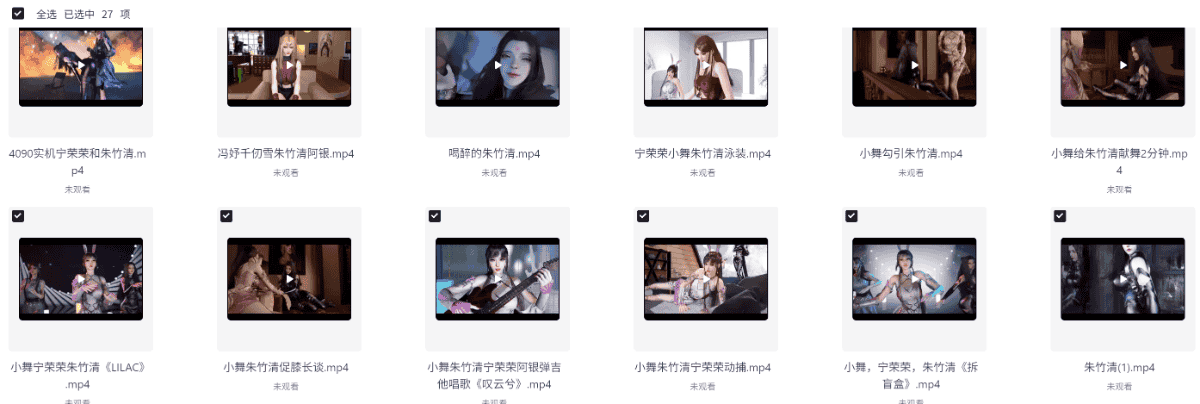Open video 4090实机宁荣荣和朱竹清.mp4
Screen dimensions: 1200x404
click(81, 66)
